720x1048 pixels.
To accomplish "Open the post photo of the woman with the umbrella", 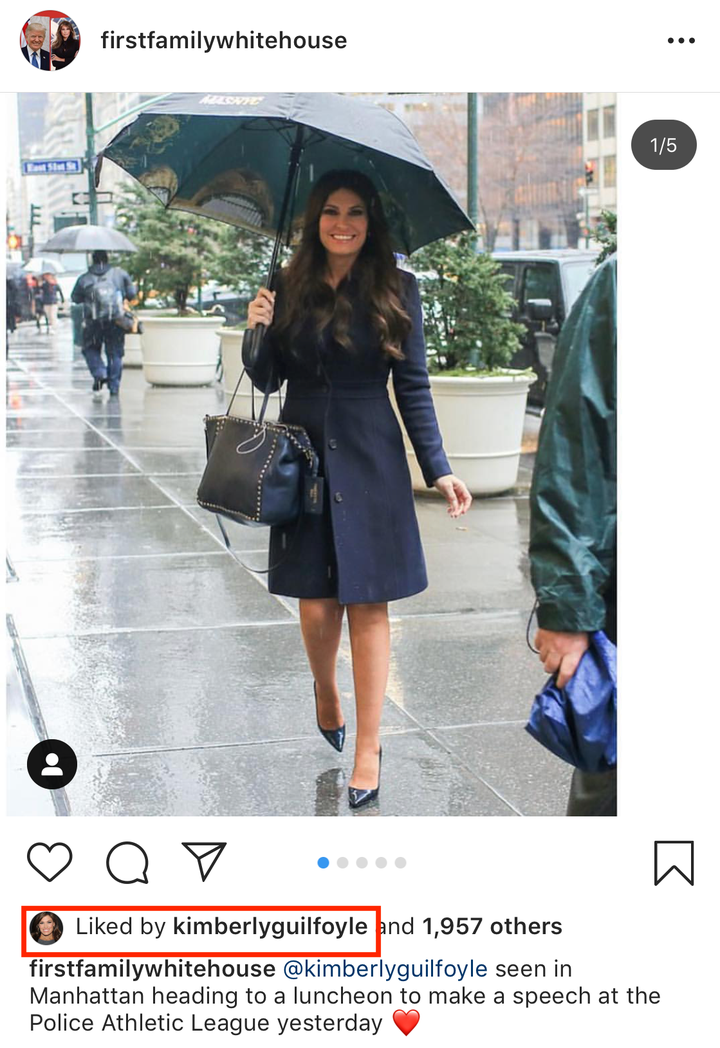I will (311, 450).
